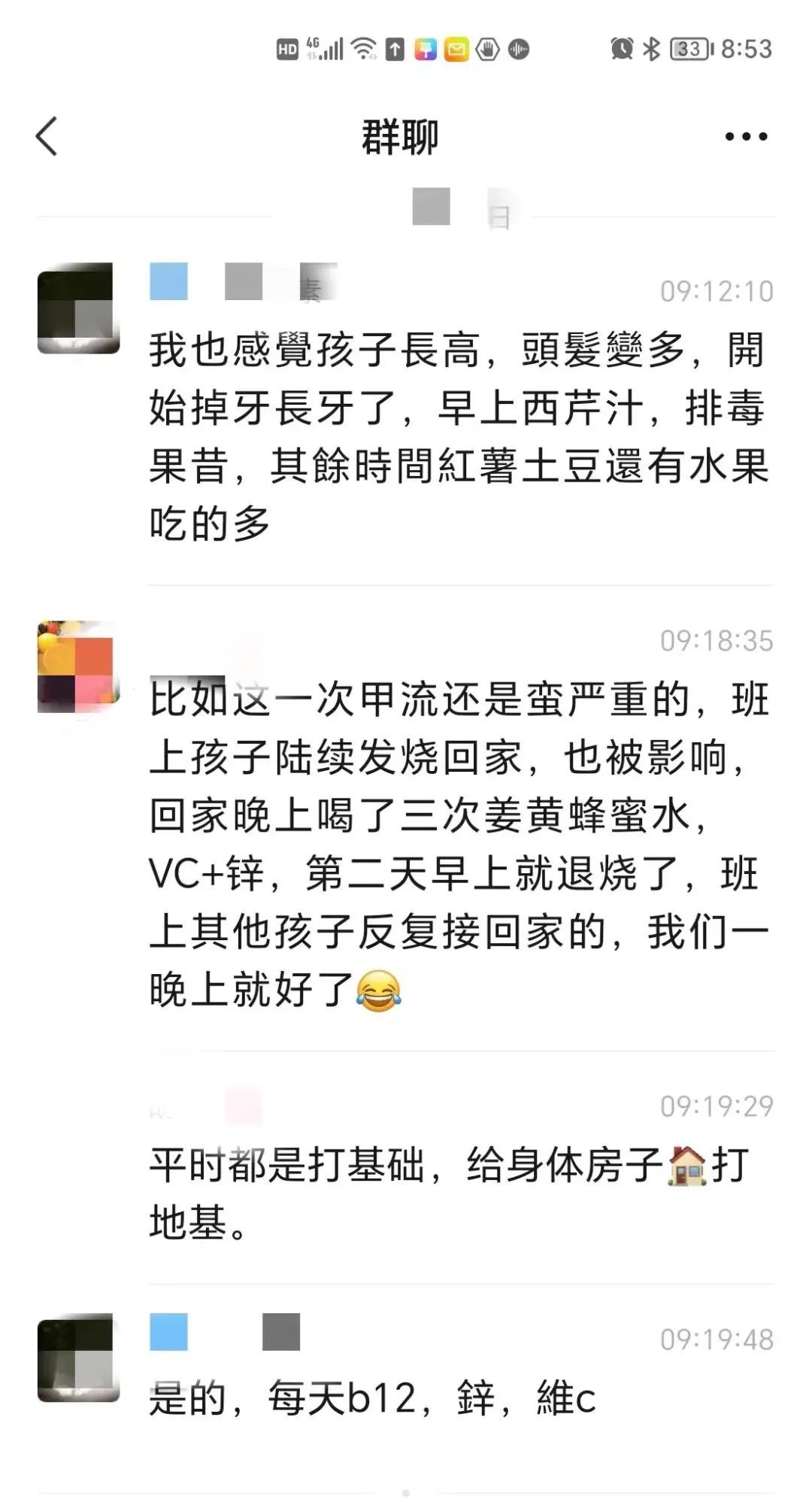Tap the avatar next to the 09:19:48 message
812x1499 pixels.
[78, 1358]
